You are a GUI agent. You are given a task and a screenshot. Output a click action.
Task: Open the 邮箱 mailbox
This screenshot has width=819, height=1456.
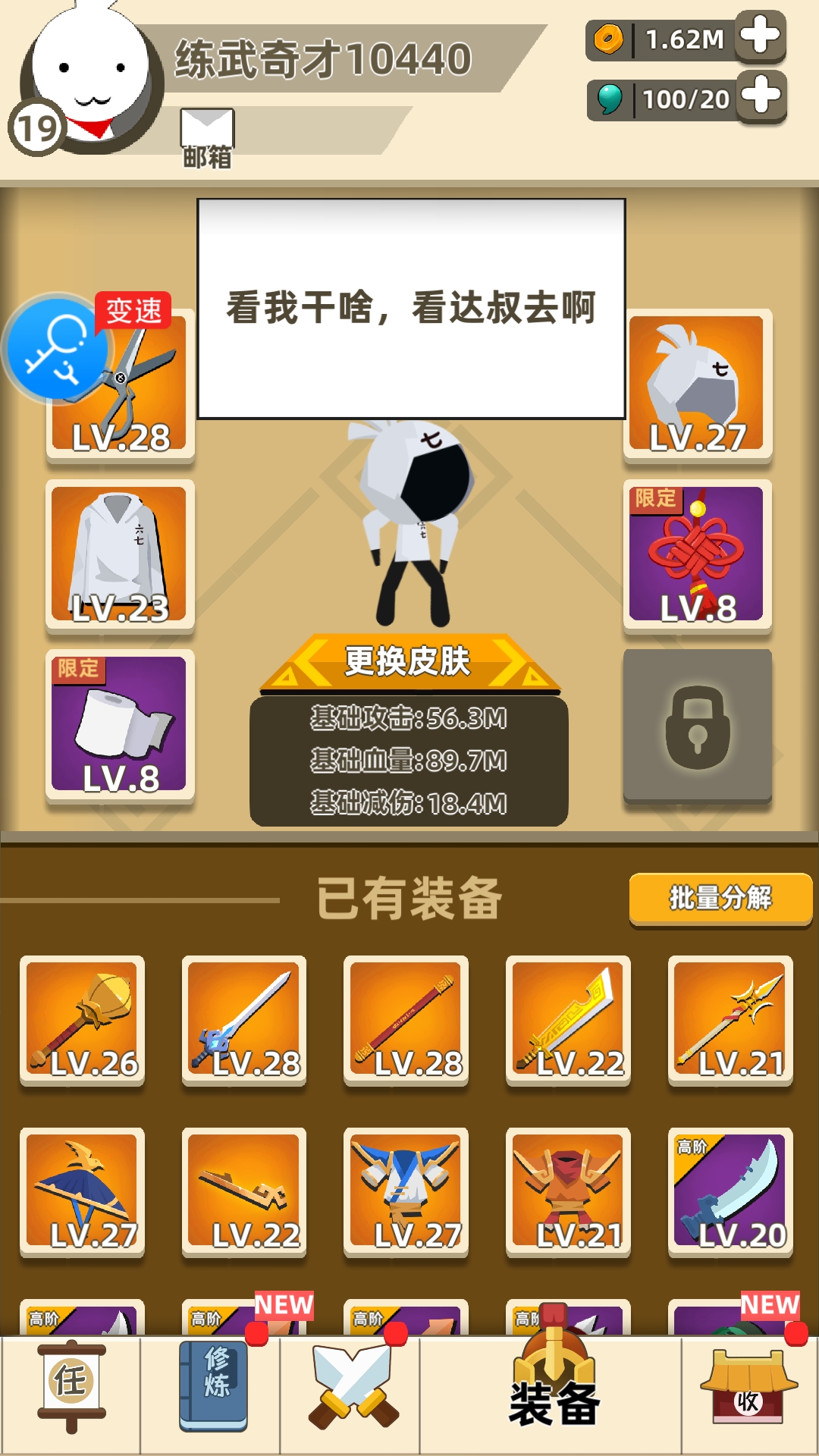207,136
